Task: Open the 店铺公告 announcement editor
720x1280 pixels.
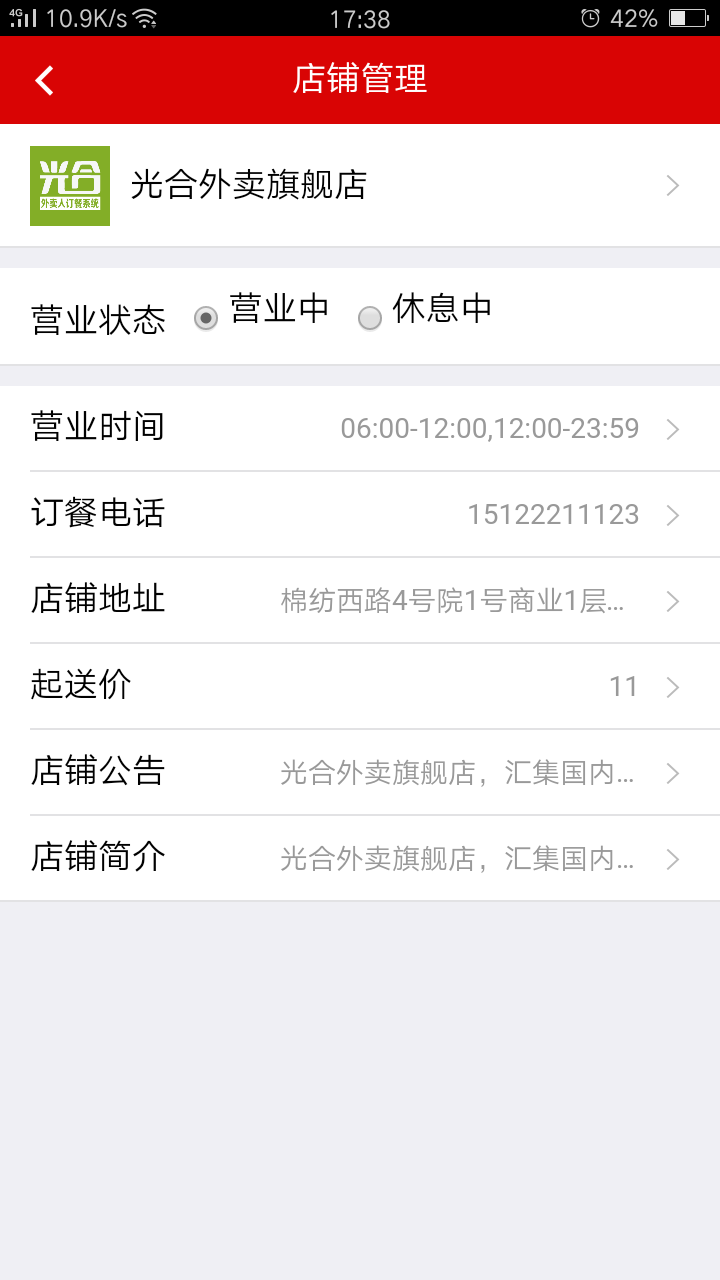Action: point(360,772)
